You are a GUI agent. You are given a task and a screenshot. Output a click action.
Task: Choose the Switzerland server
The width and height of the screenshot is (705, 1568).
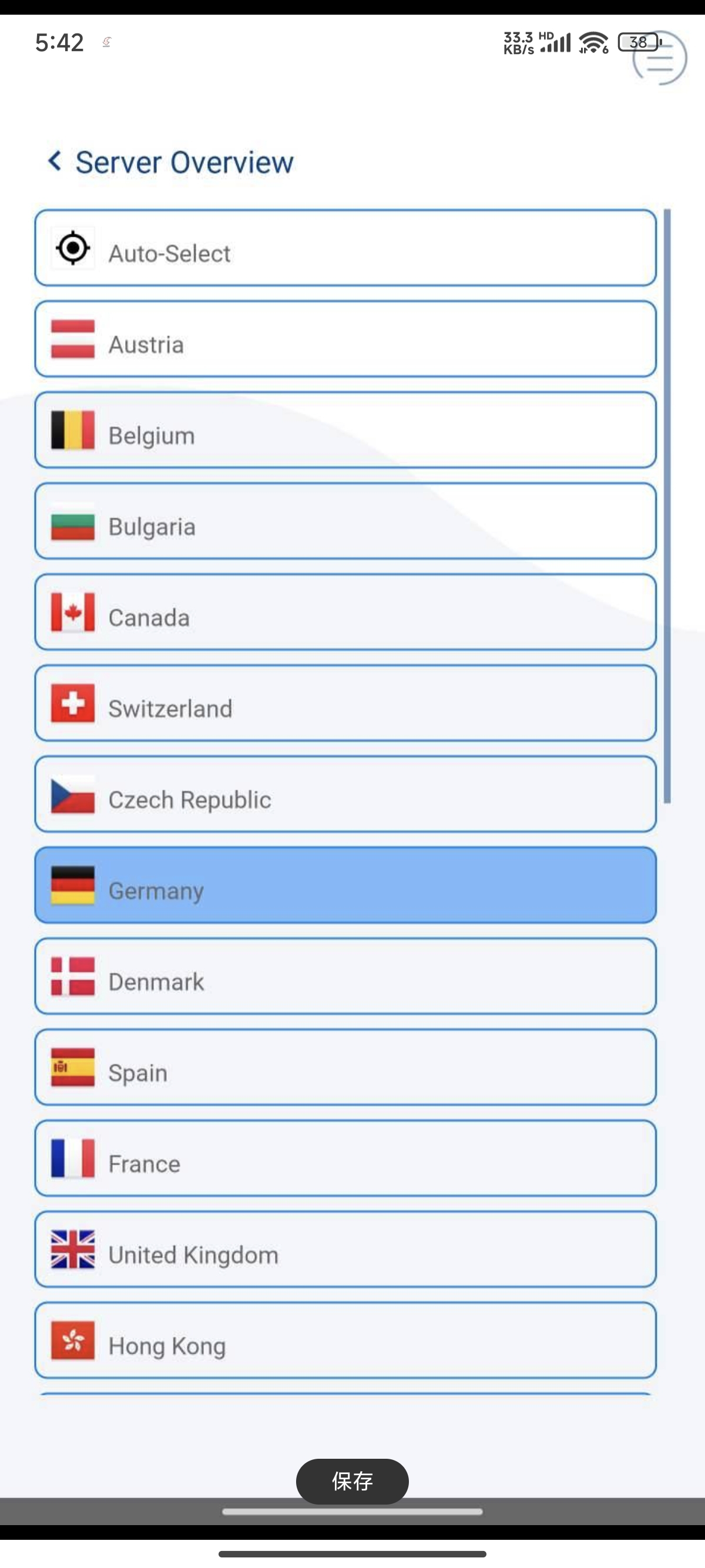345,703
